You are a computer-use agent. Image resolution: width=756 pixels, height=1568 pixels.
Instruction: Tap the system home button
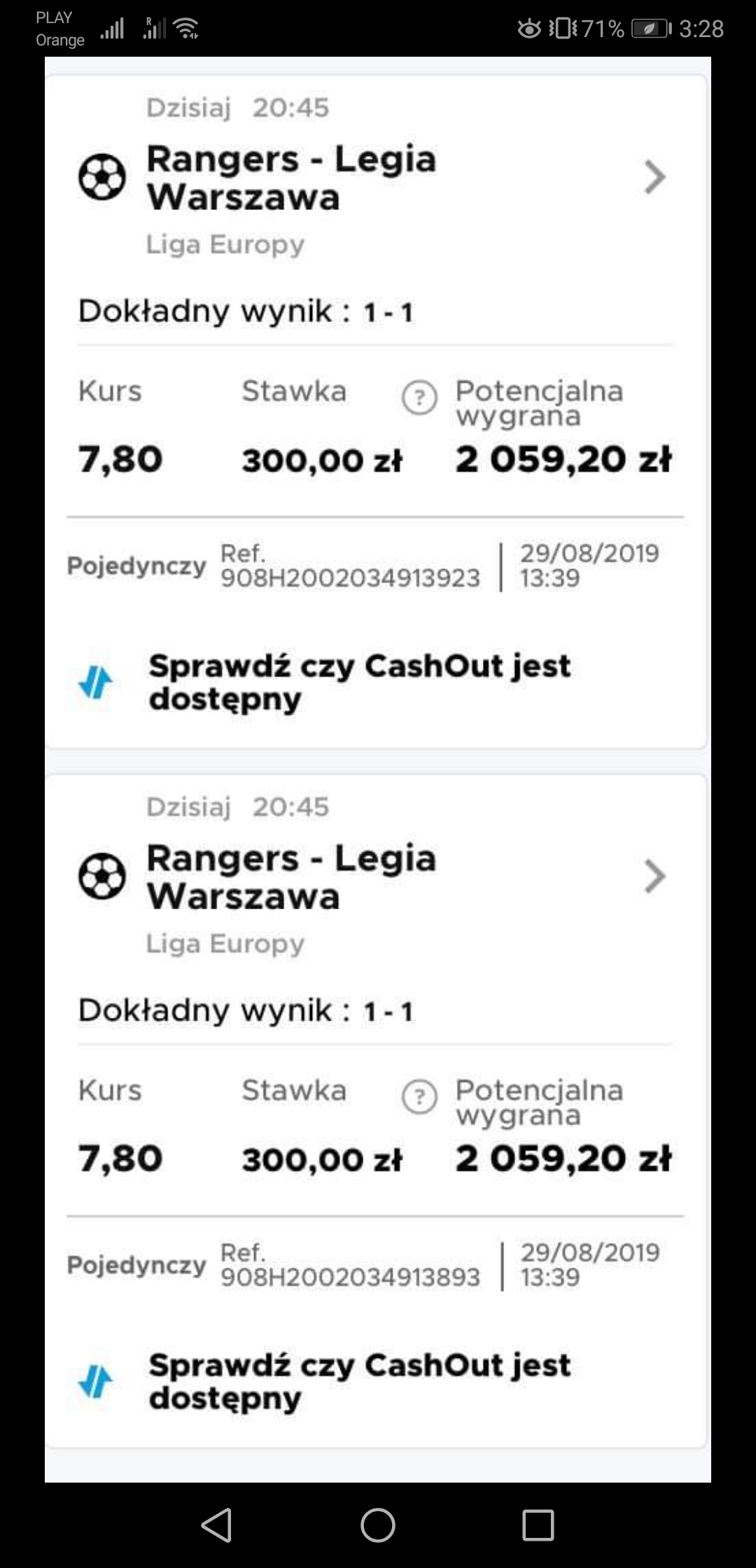click(378, 1525)
